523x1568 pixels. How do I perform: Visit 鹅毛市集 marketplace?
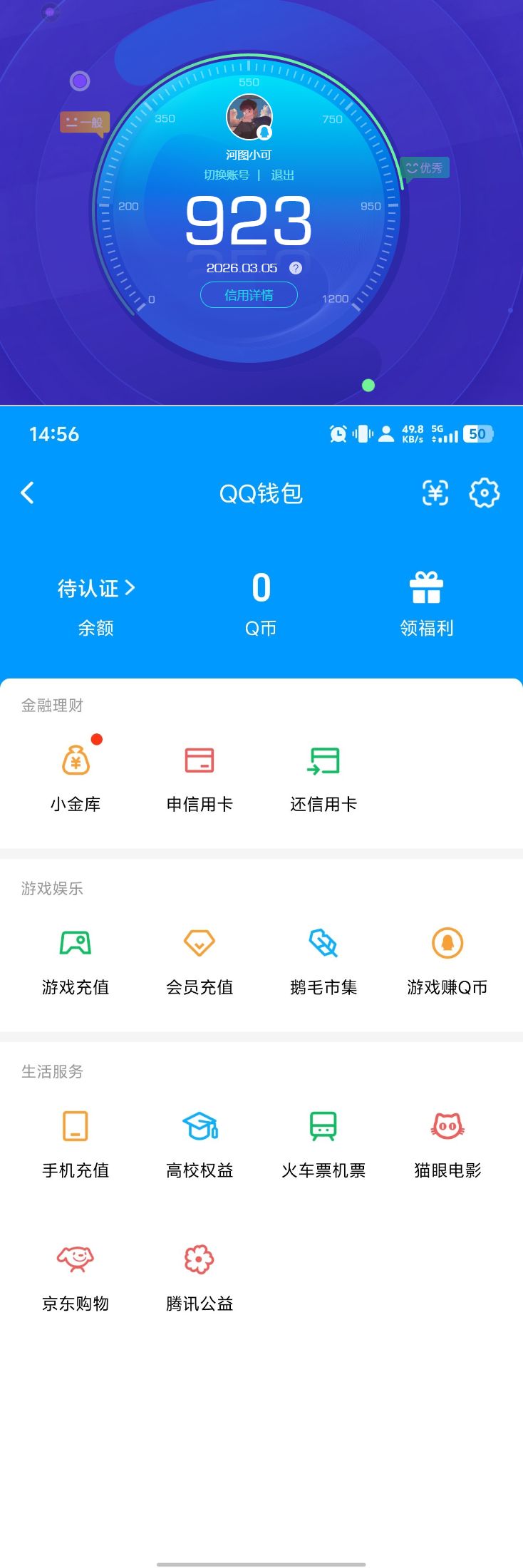tap(323, 959)
